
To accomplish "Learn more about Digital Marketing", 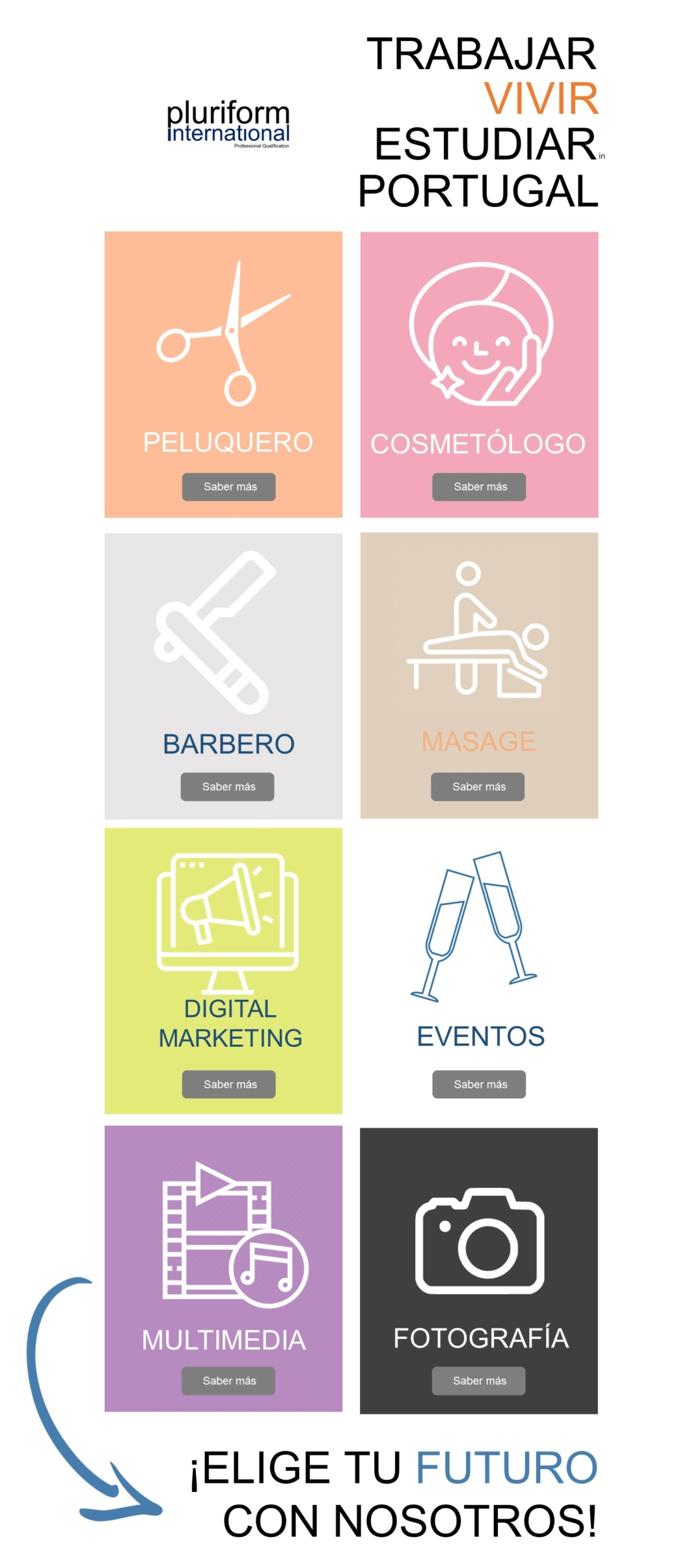I will pyautogui.click(x=228, y=1084).
